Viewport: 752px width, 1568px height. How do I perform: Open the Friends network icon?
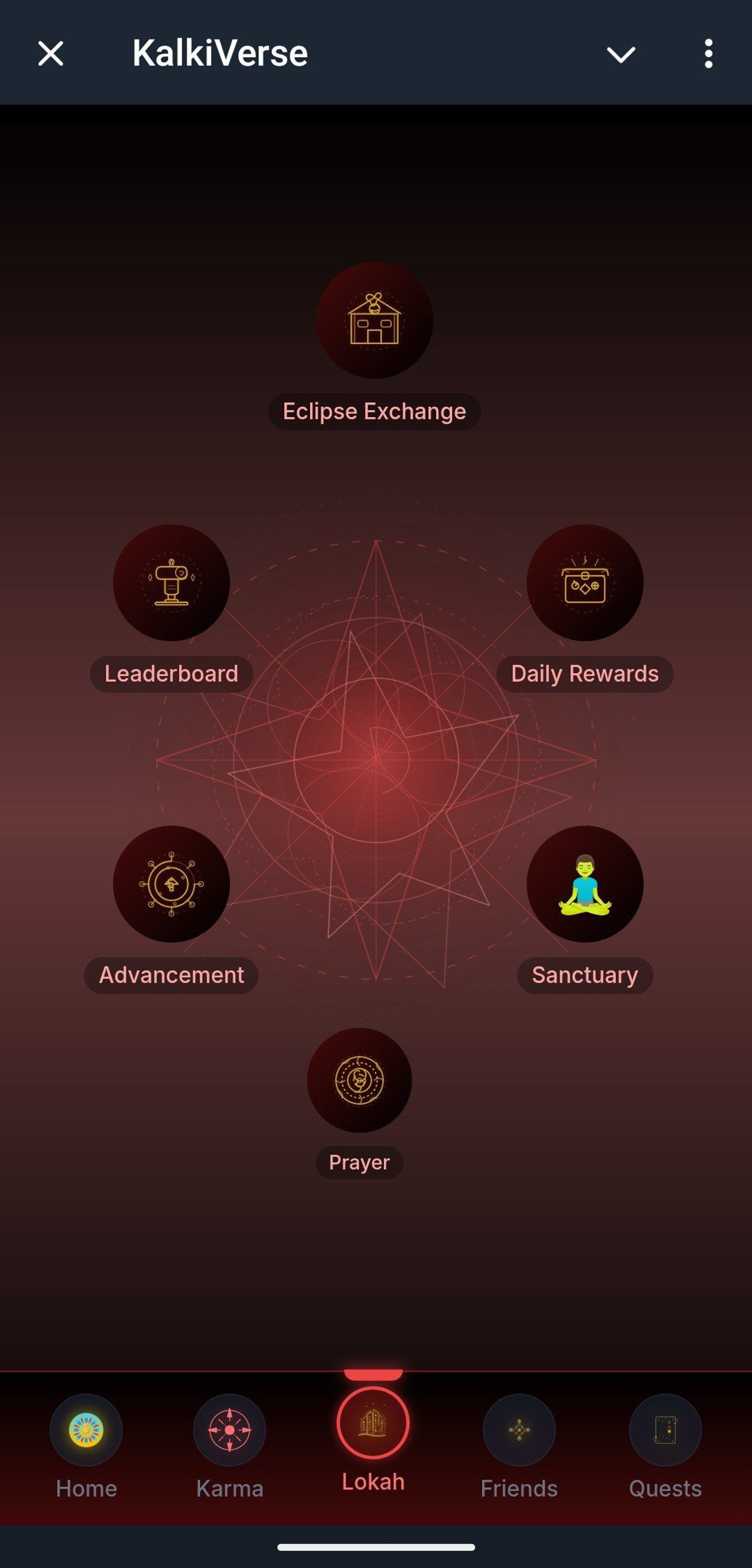pyautogui.click(x=519, y=1430)
